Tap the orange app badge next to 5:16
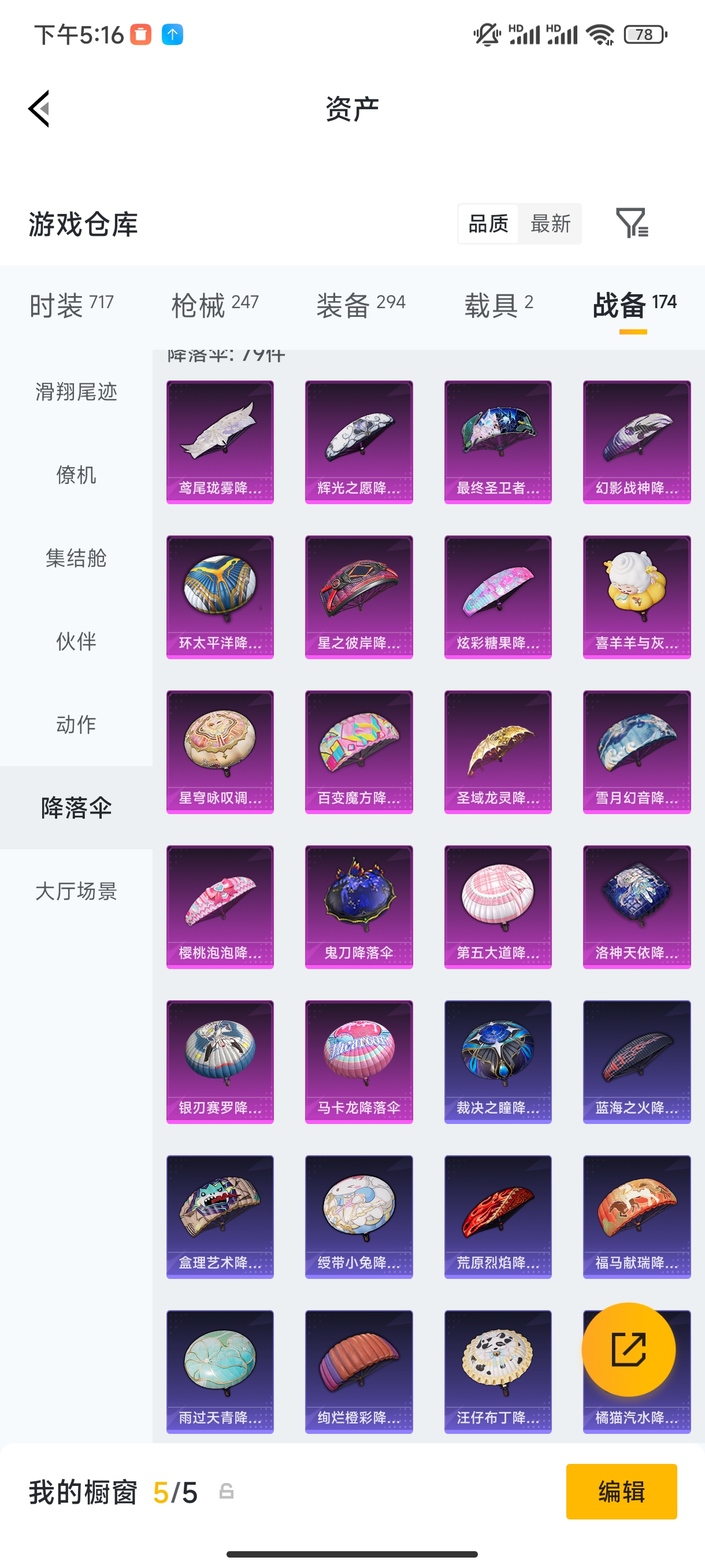 [x=141, y=35]
